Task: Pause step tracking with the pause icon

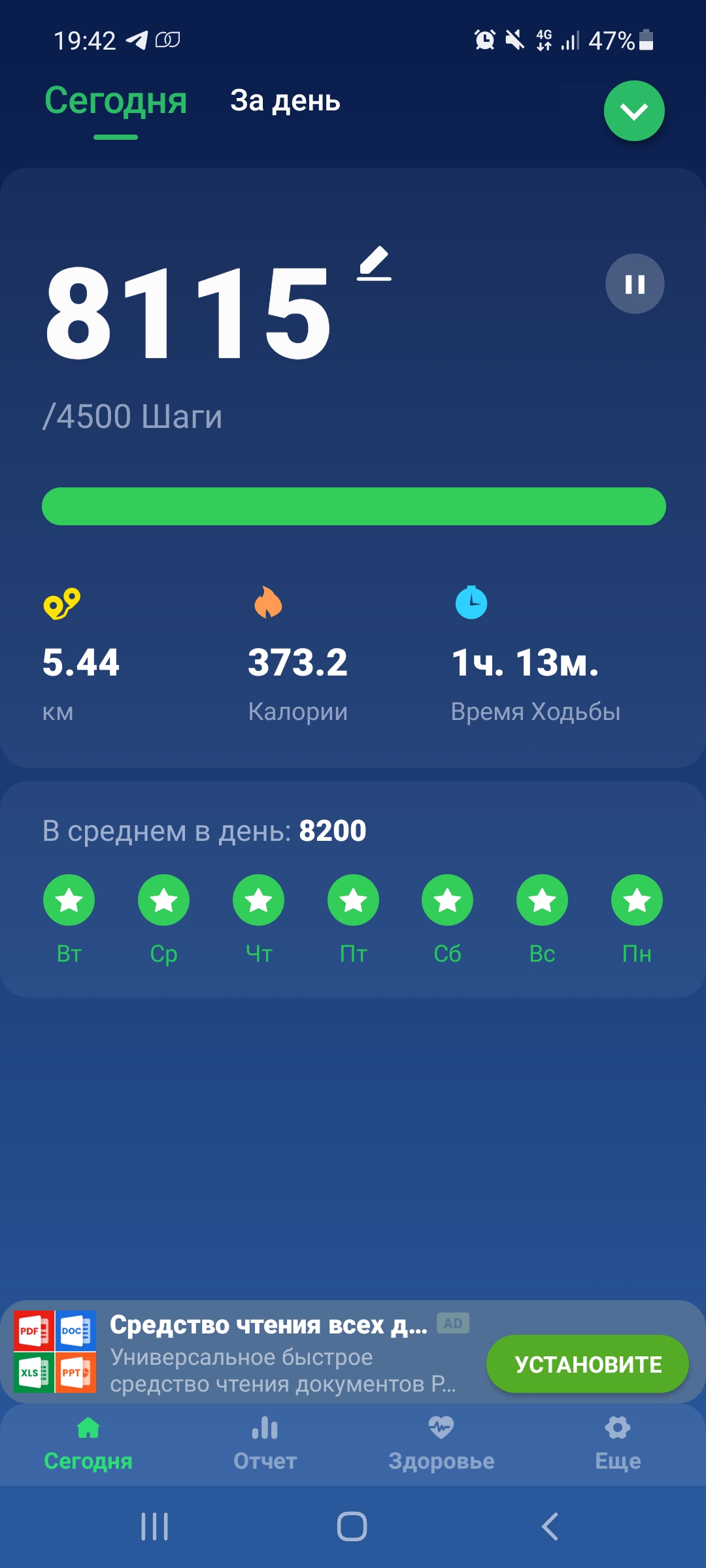Action: [x=633, y=284]
